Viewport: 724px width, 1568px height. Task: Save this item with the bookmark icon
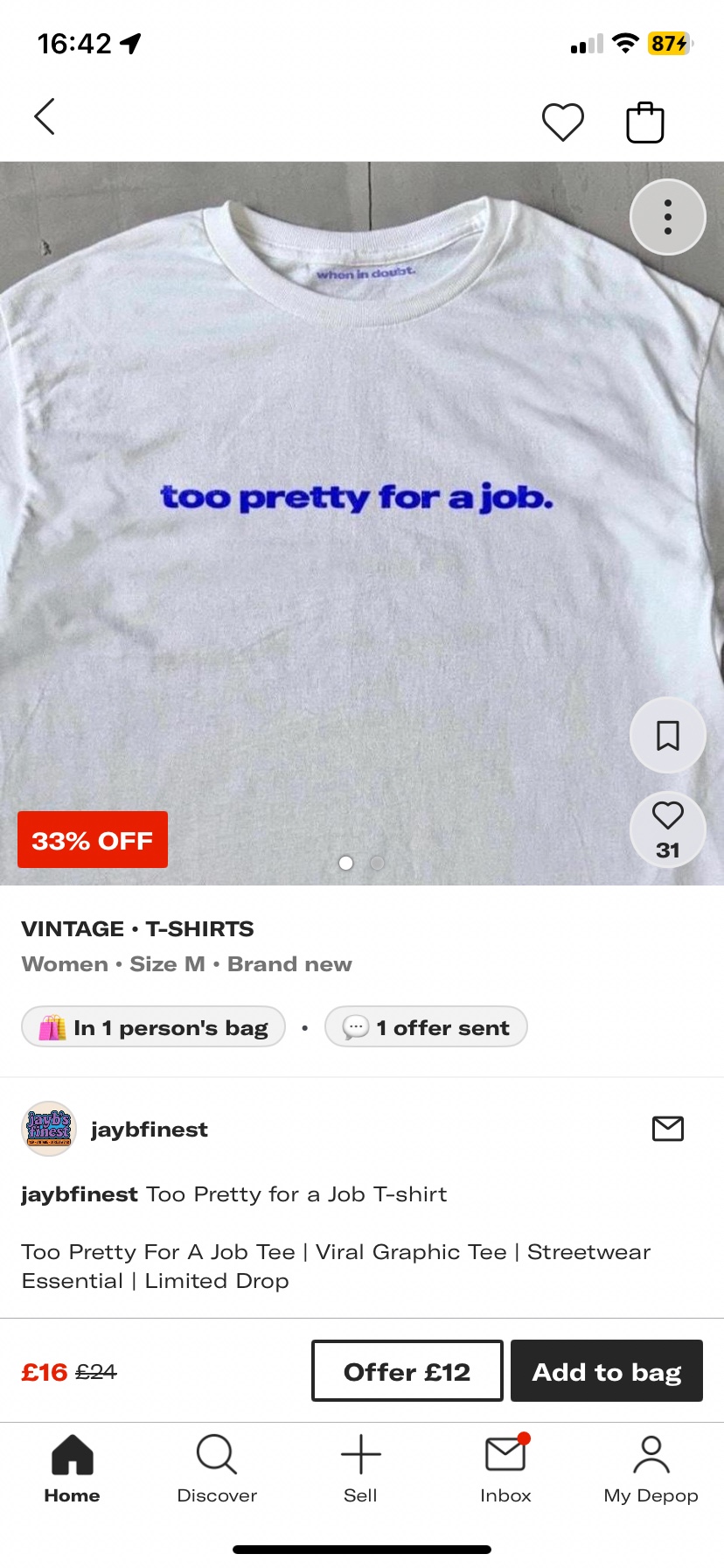(667, 736)
